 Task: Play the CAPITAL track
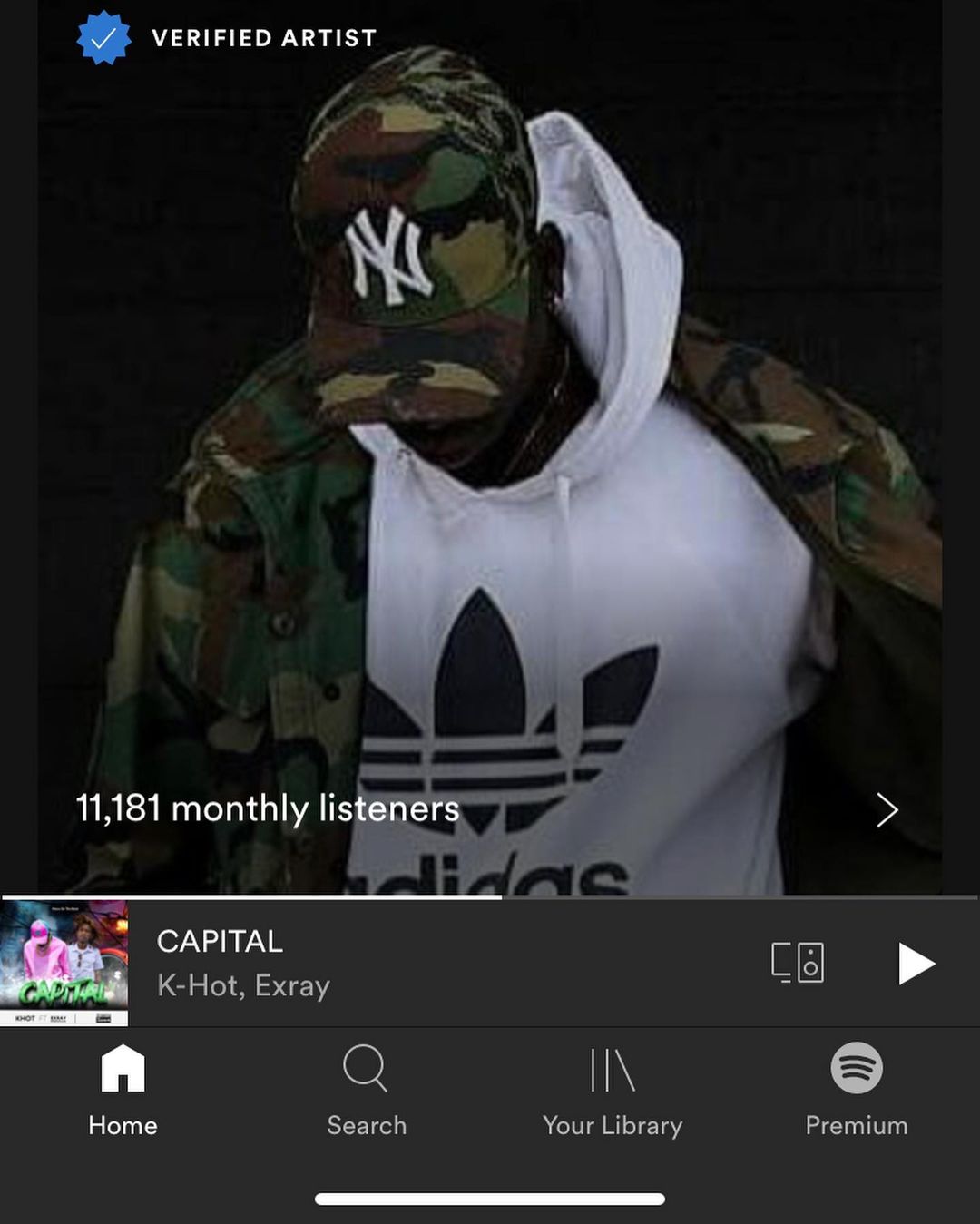click(x=916, y=963)
